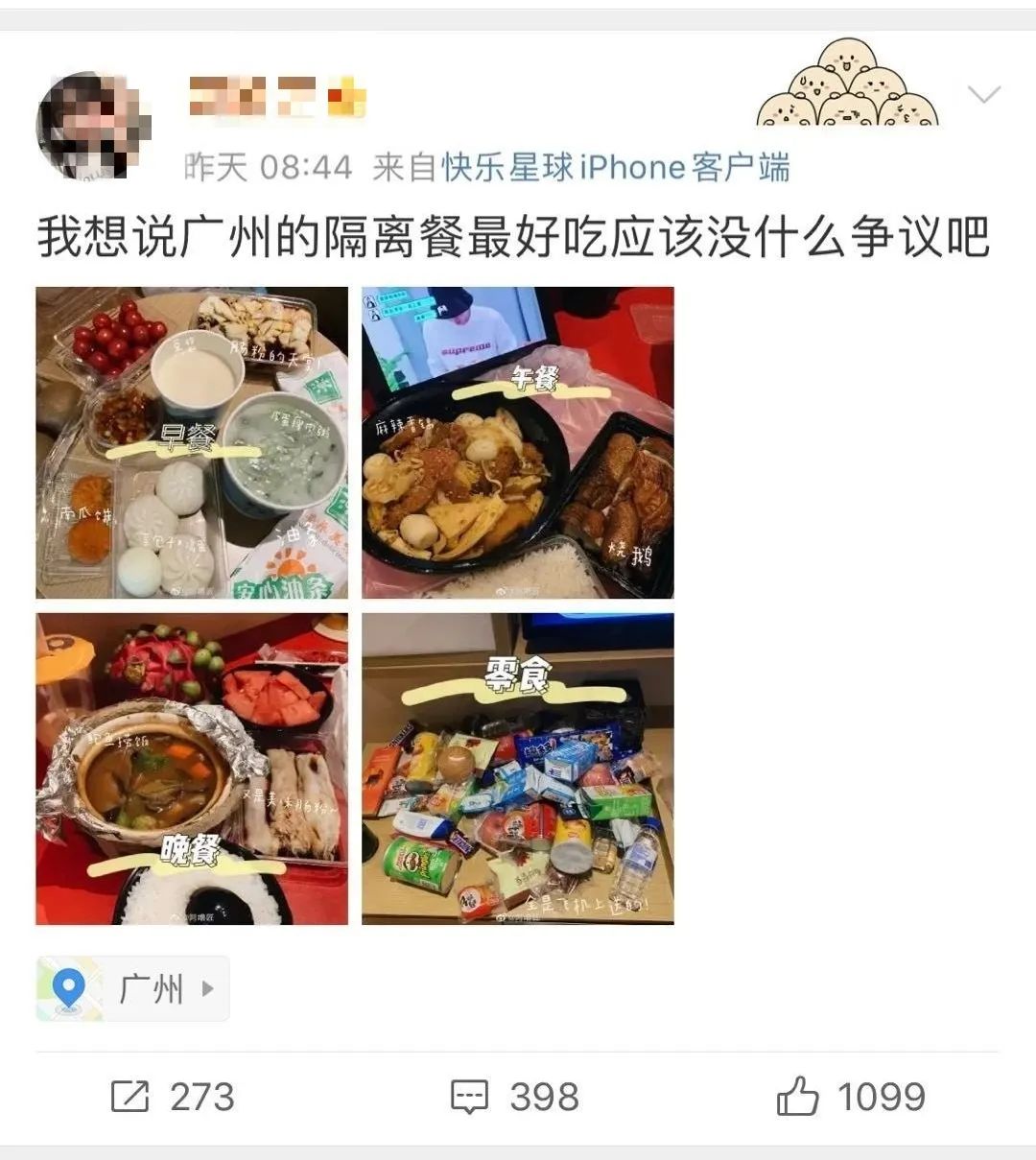Click the 广州 location label
1036x1160 pixels.
pyautogui.click(x=151, y=989)
